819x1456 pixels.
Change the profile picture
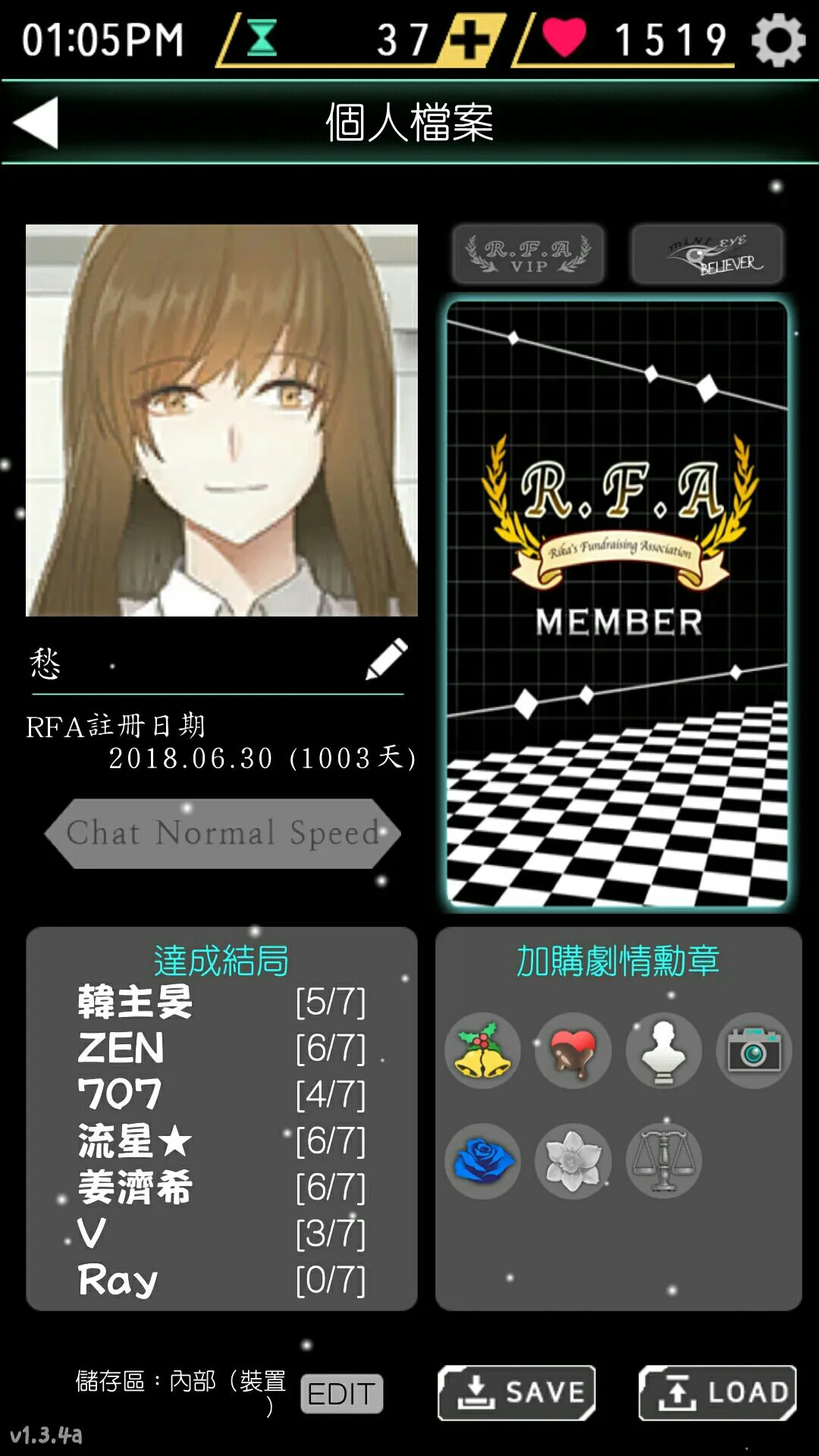click(x=221, y=420)
